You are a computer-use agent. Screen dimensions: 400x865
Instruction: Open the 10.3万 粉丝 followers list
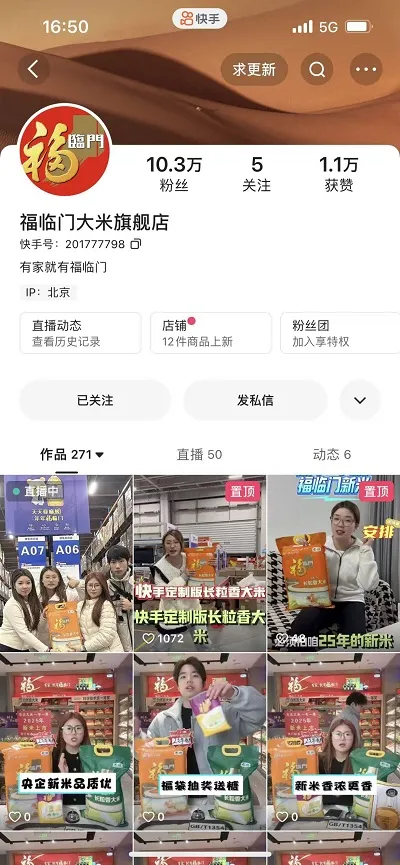tap(174, 174)
